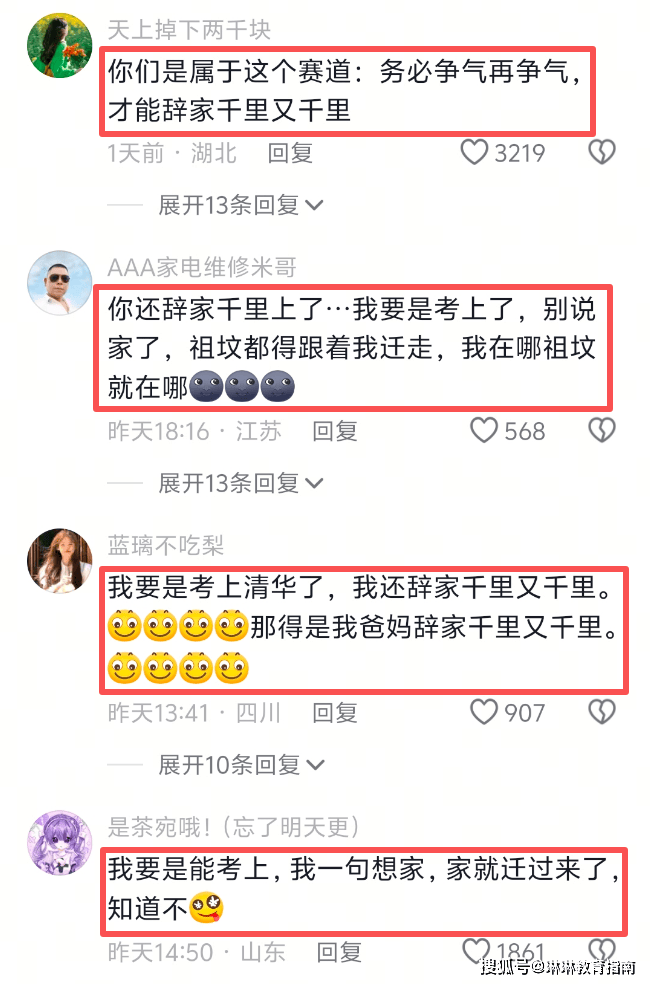650x984 pixels.
Task: Like the comment by 蓝璃不吃梨
Action: pyautogui.click(x=484, y=712)
